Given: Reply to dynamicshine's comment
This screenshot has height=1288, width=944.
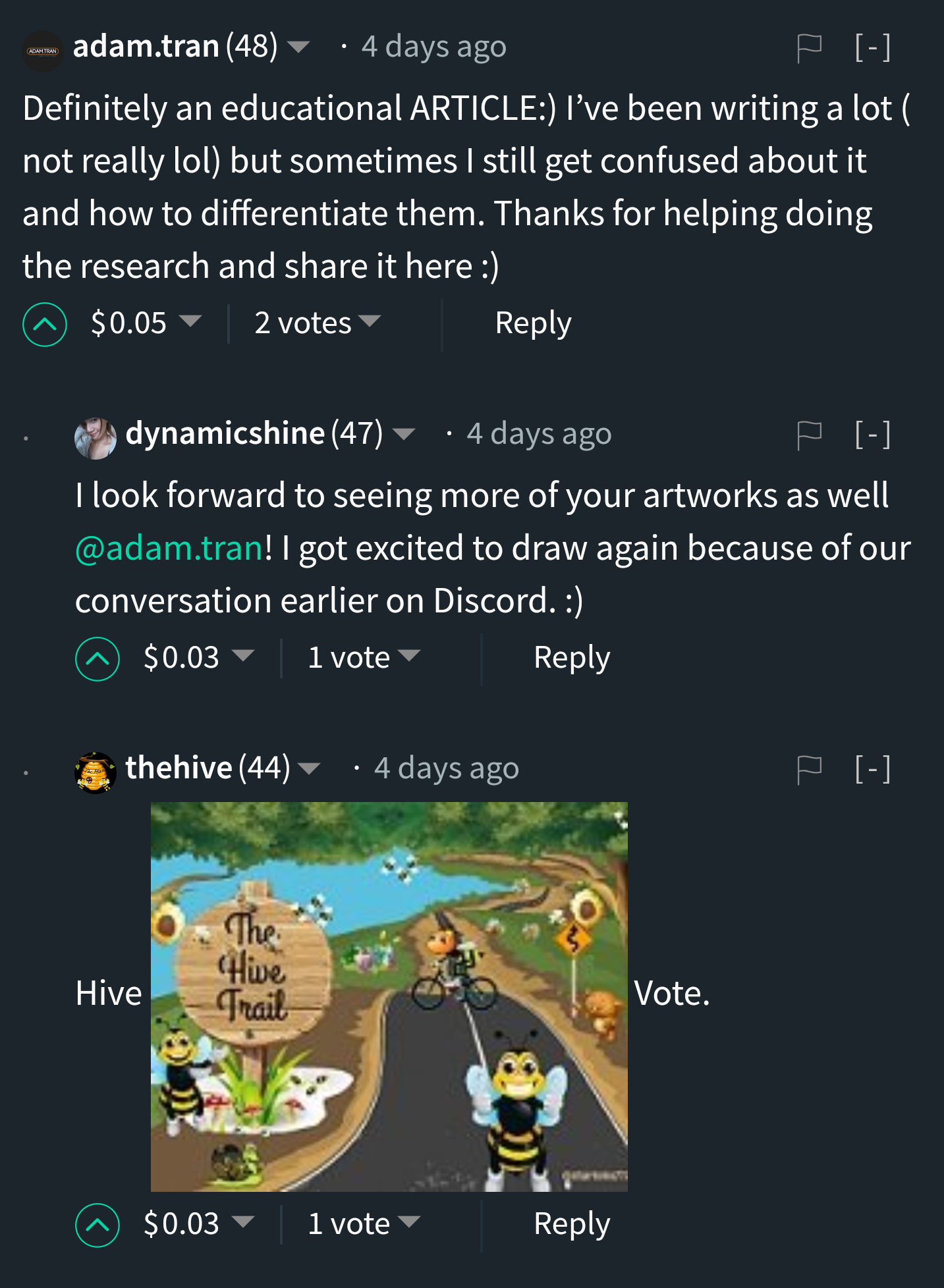Looking at the screenshot, I should (572, 658).
